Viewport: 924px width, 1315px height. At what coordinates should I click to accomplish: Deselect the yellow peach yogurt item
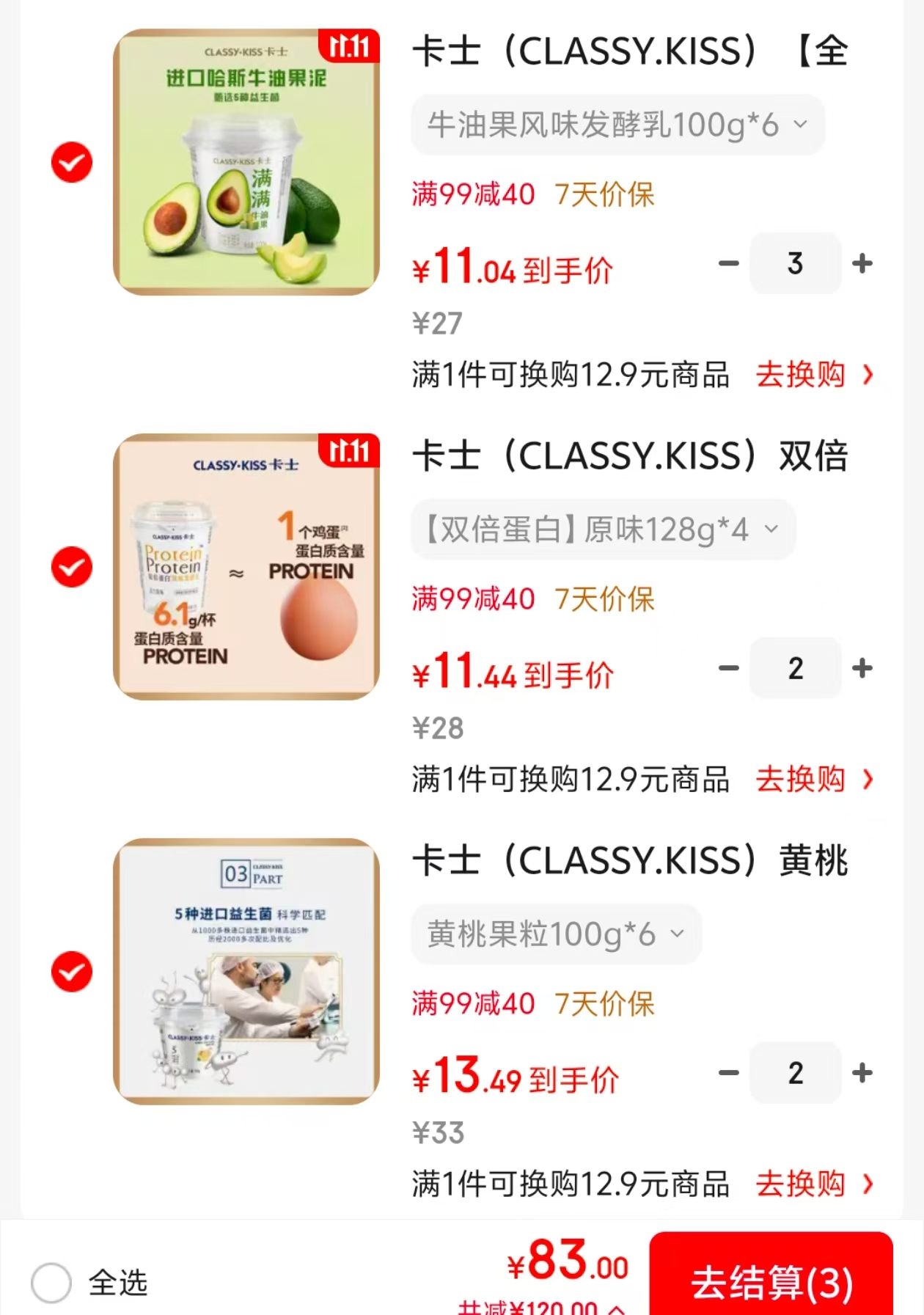72,972
